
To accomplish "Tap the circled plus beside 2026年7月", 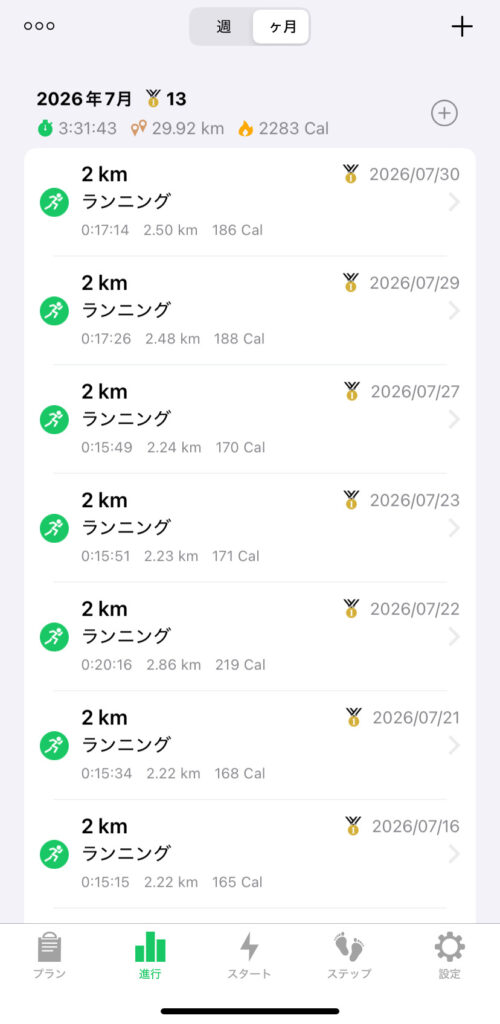I will 444,114.
